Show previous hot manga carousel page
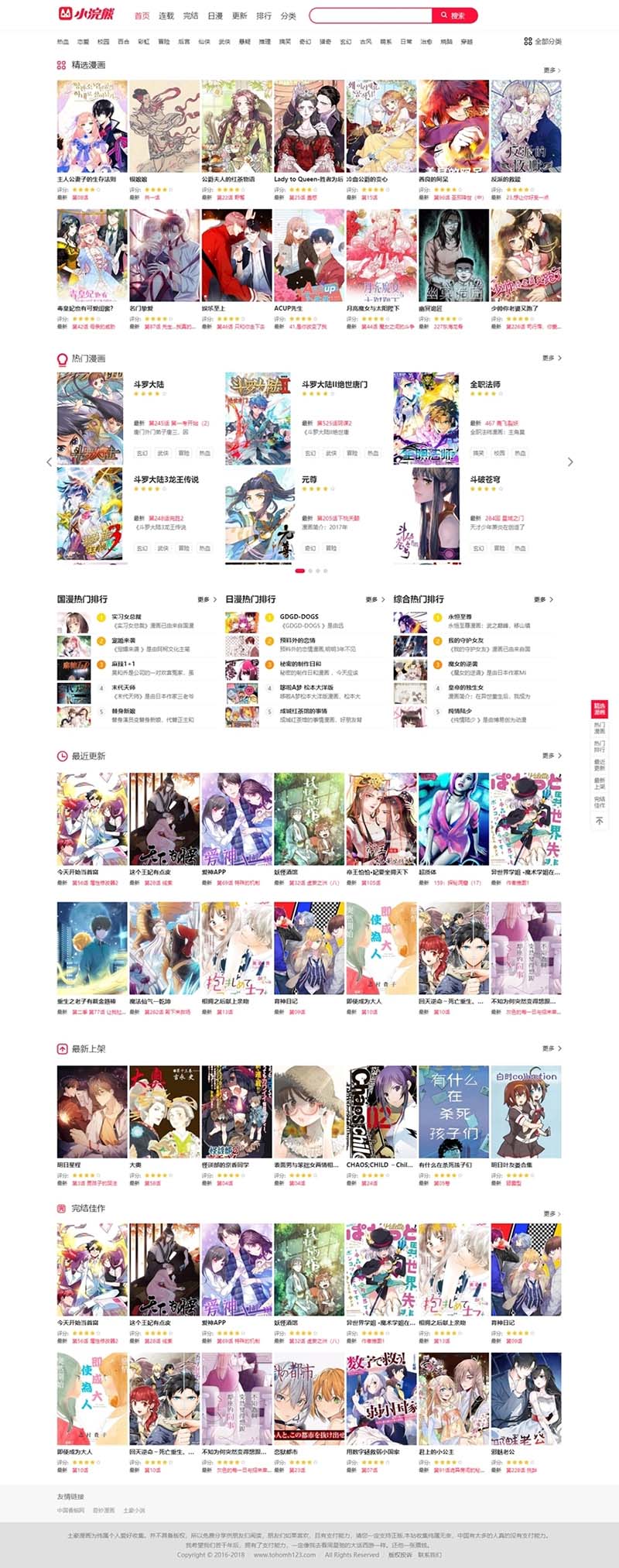The width and height of the screenshot is (619, 1568). 50,462
